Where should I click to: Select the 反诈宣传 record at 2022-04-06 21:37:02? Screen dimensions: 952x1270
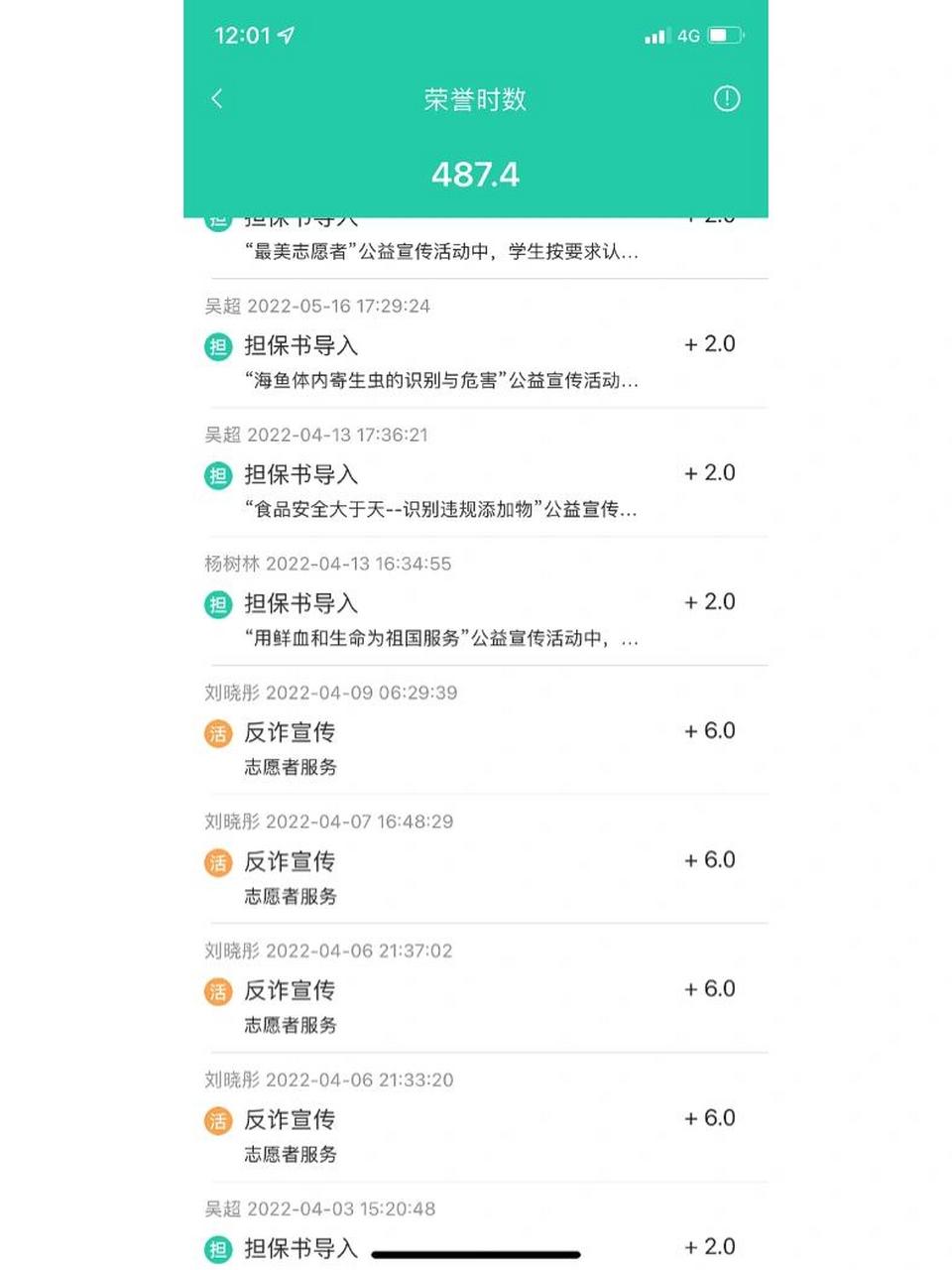(474, 992)
